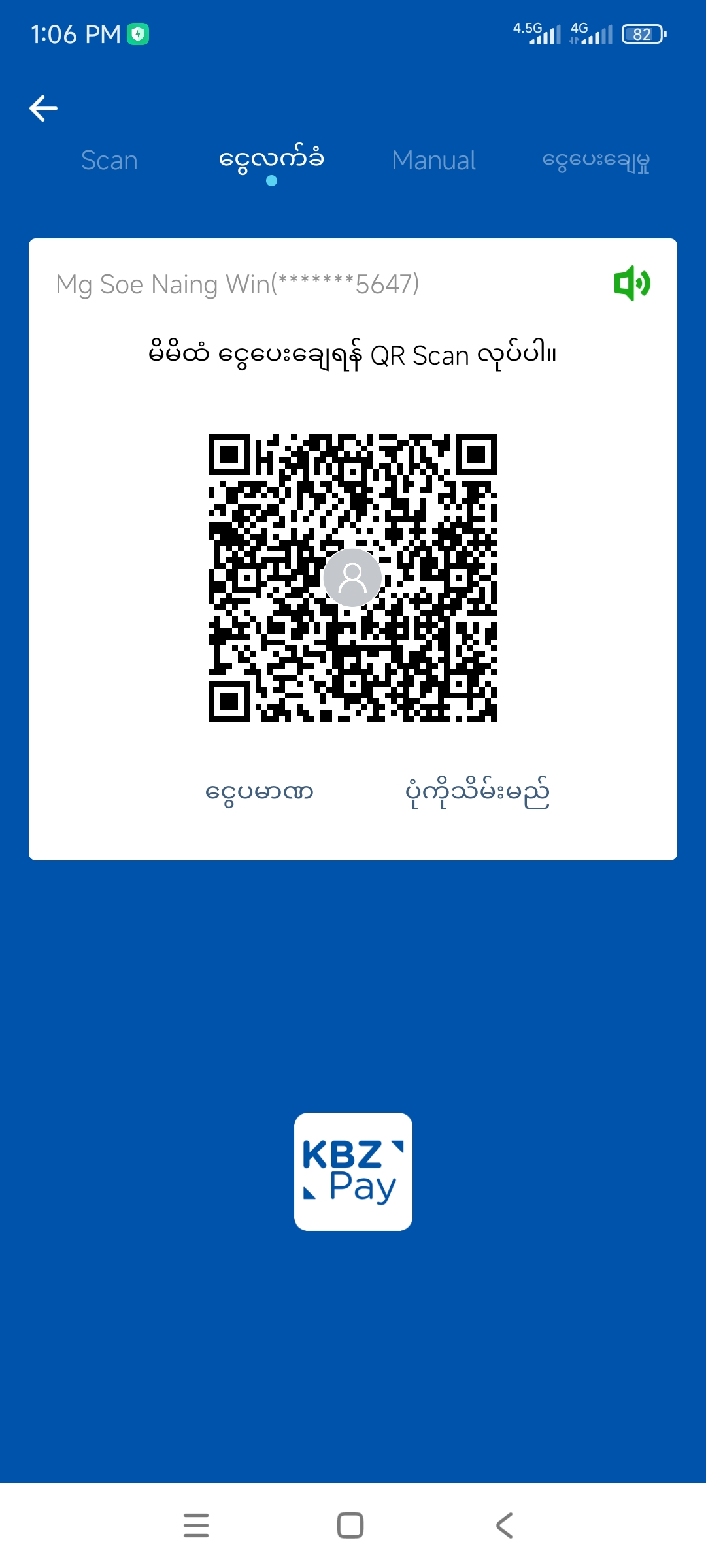Go to home screen via navigation bar
Image resolution: width=706 pixels, height=1568 pixels.
[x=350, y=1526]
